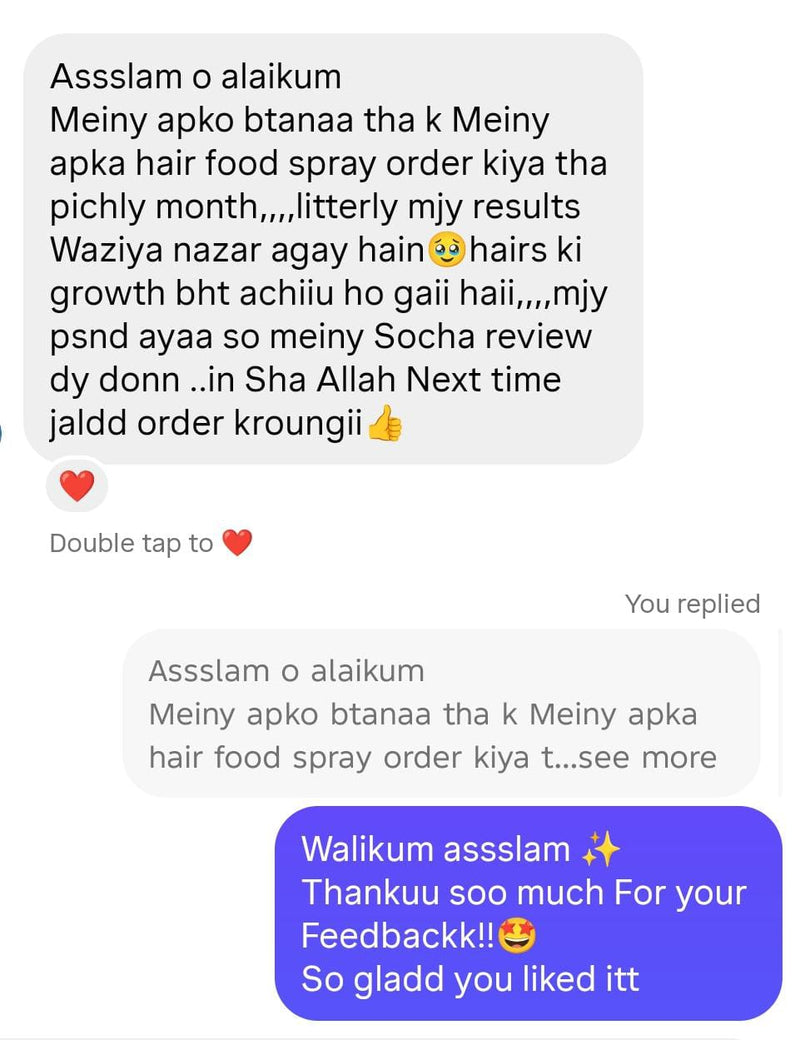The width and height of the screenshot is (800, 1040).
Task: Click the sparkles emoji after Walikum assslam
Action: pos(606,845)
